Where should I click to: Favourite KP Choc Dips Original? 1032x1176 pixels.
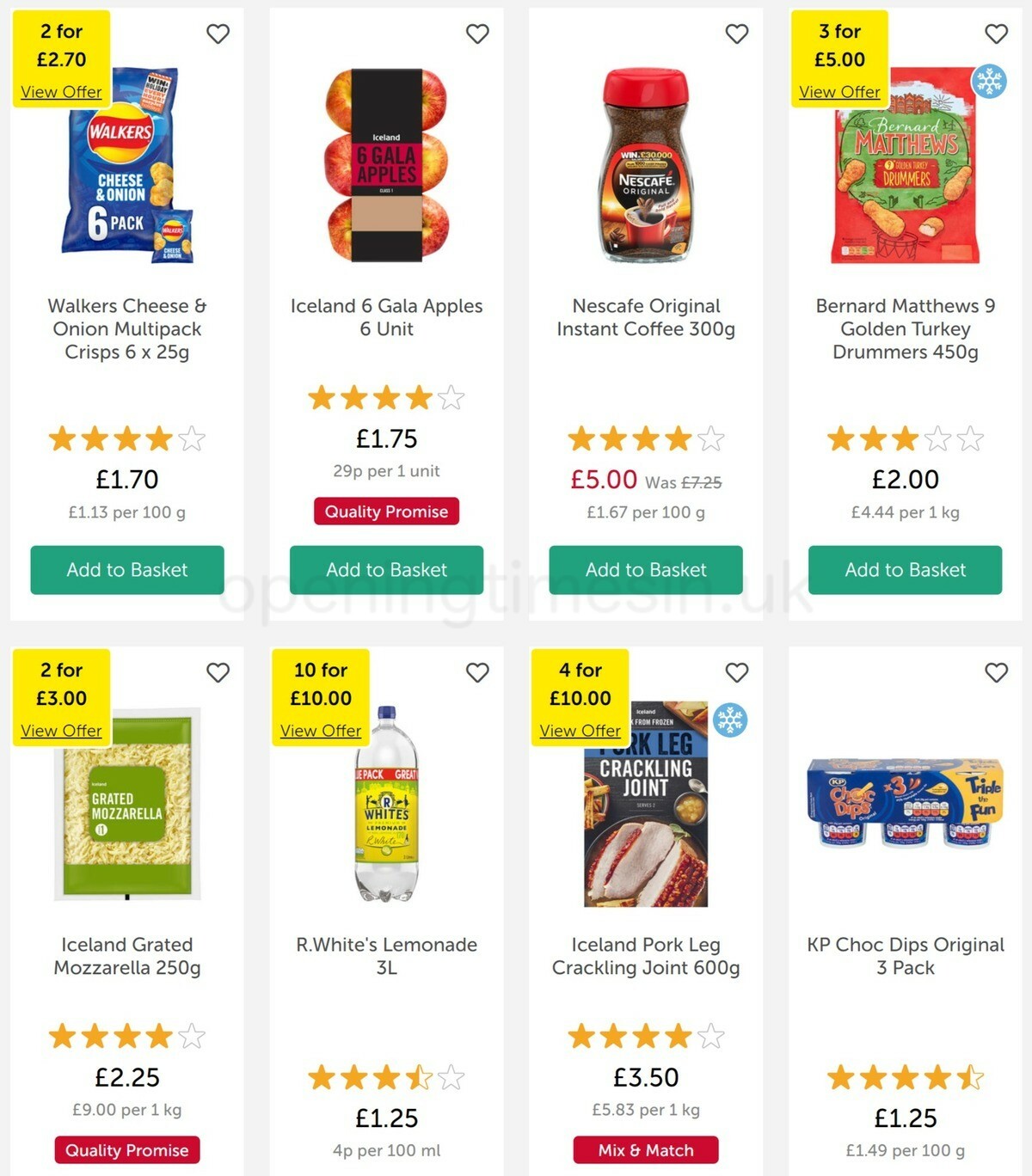pos(996,672)
